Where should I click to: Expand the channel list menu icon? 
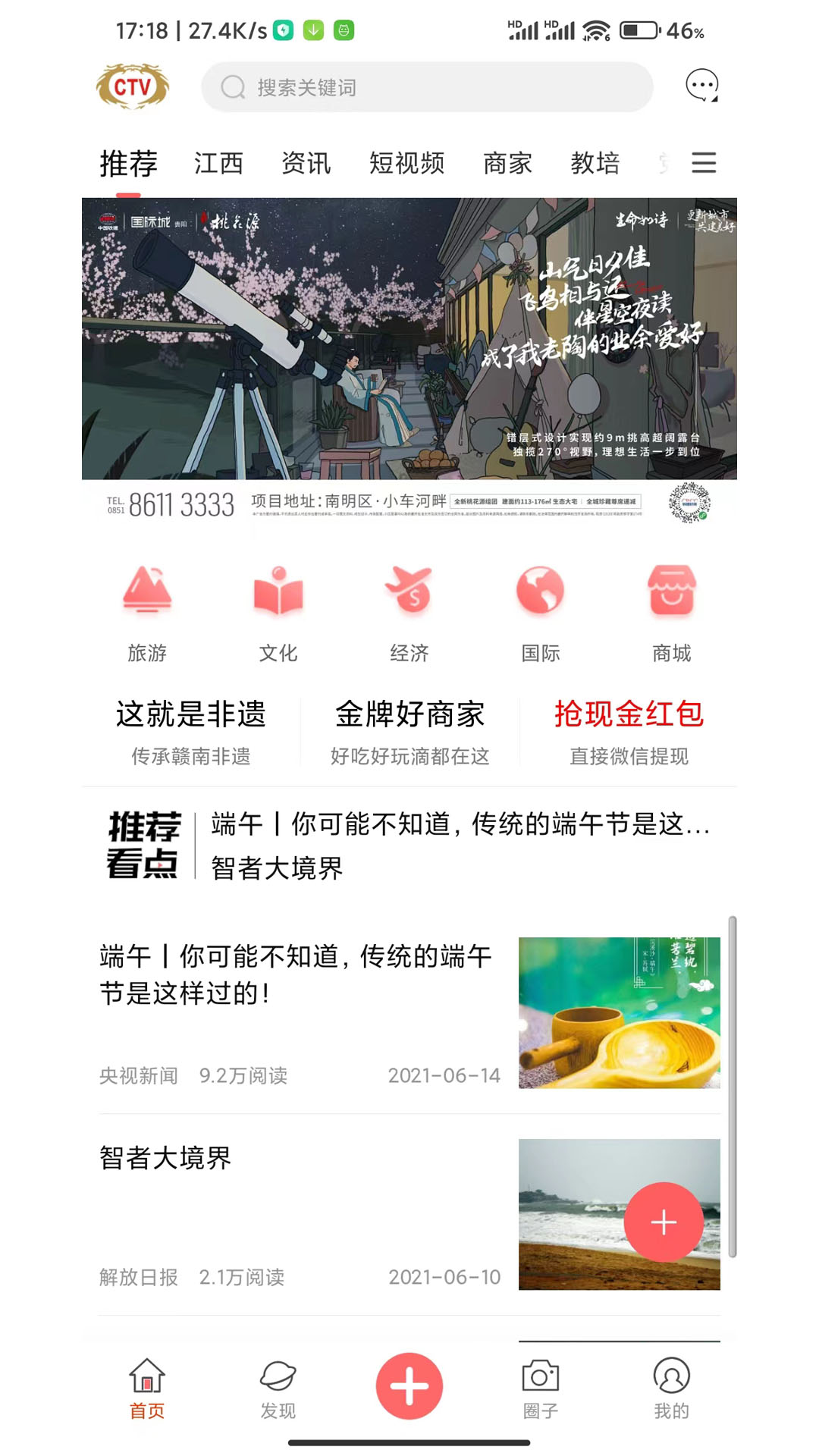[704, 163]
